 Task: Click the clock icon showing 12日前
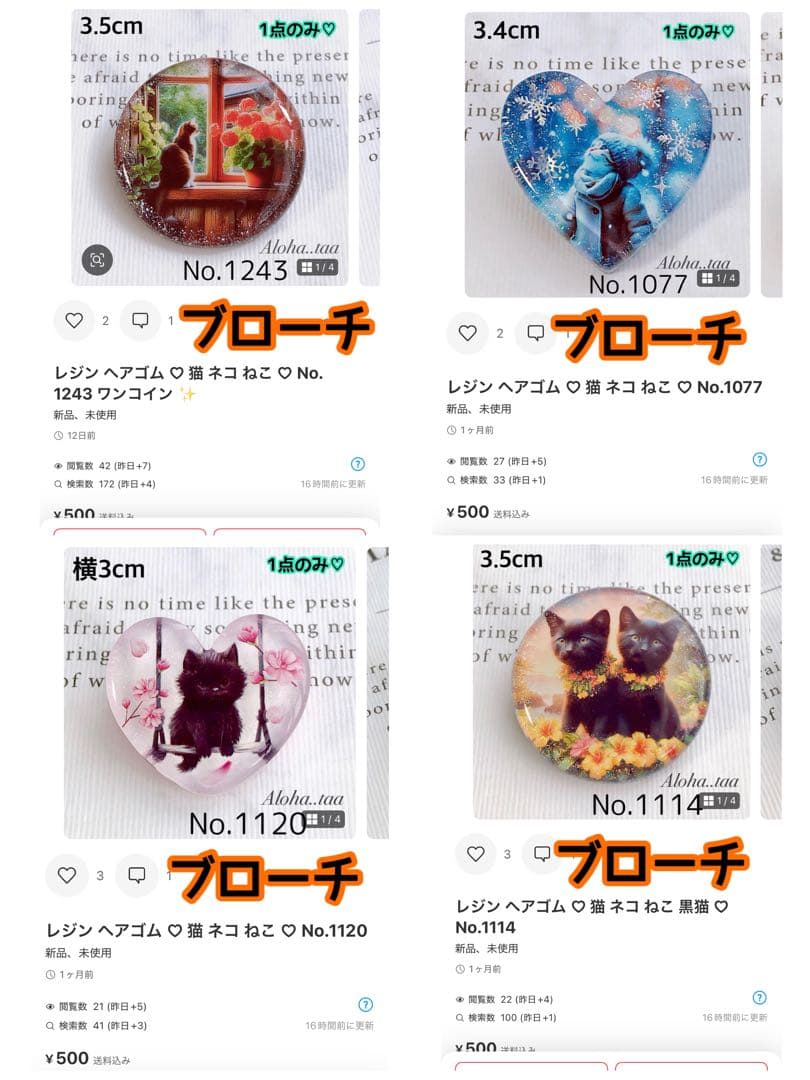59,435
